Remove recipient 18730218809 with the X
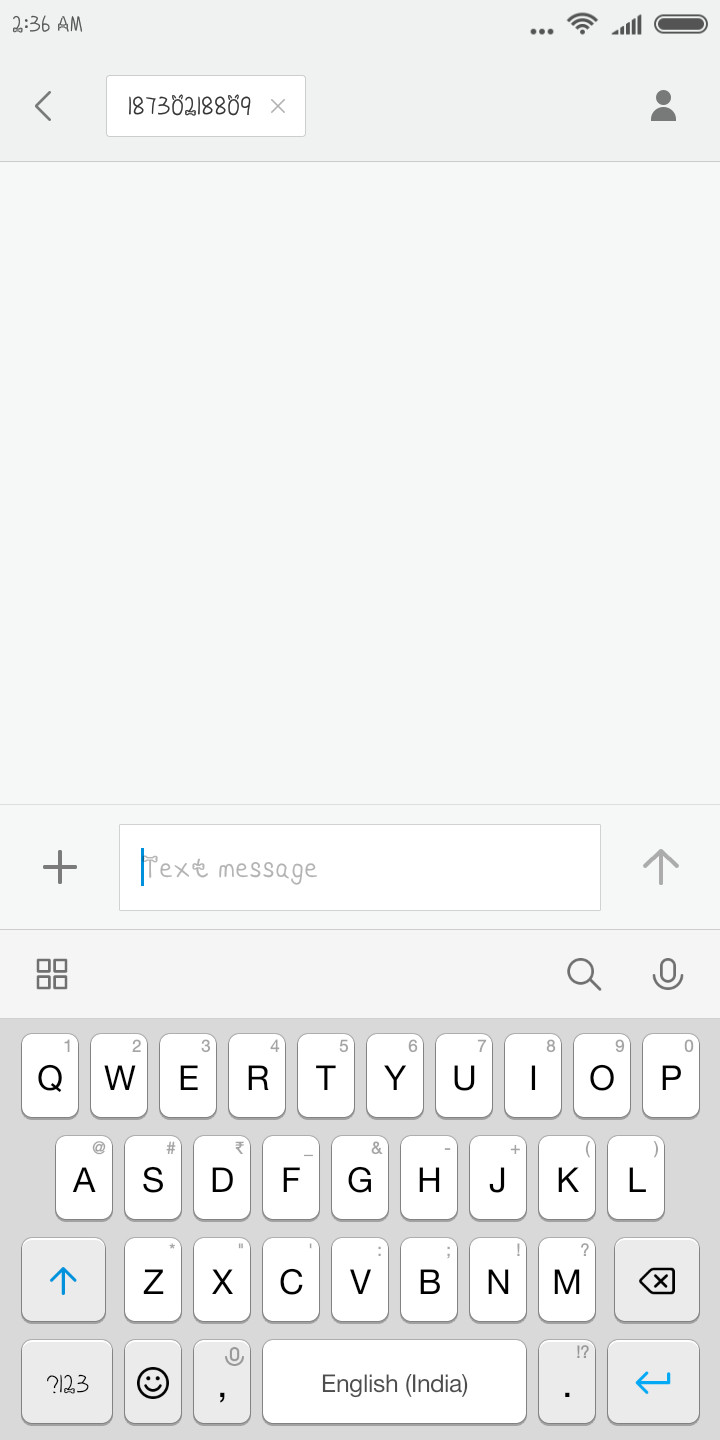 [x=278, y=106]
